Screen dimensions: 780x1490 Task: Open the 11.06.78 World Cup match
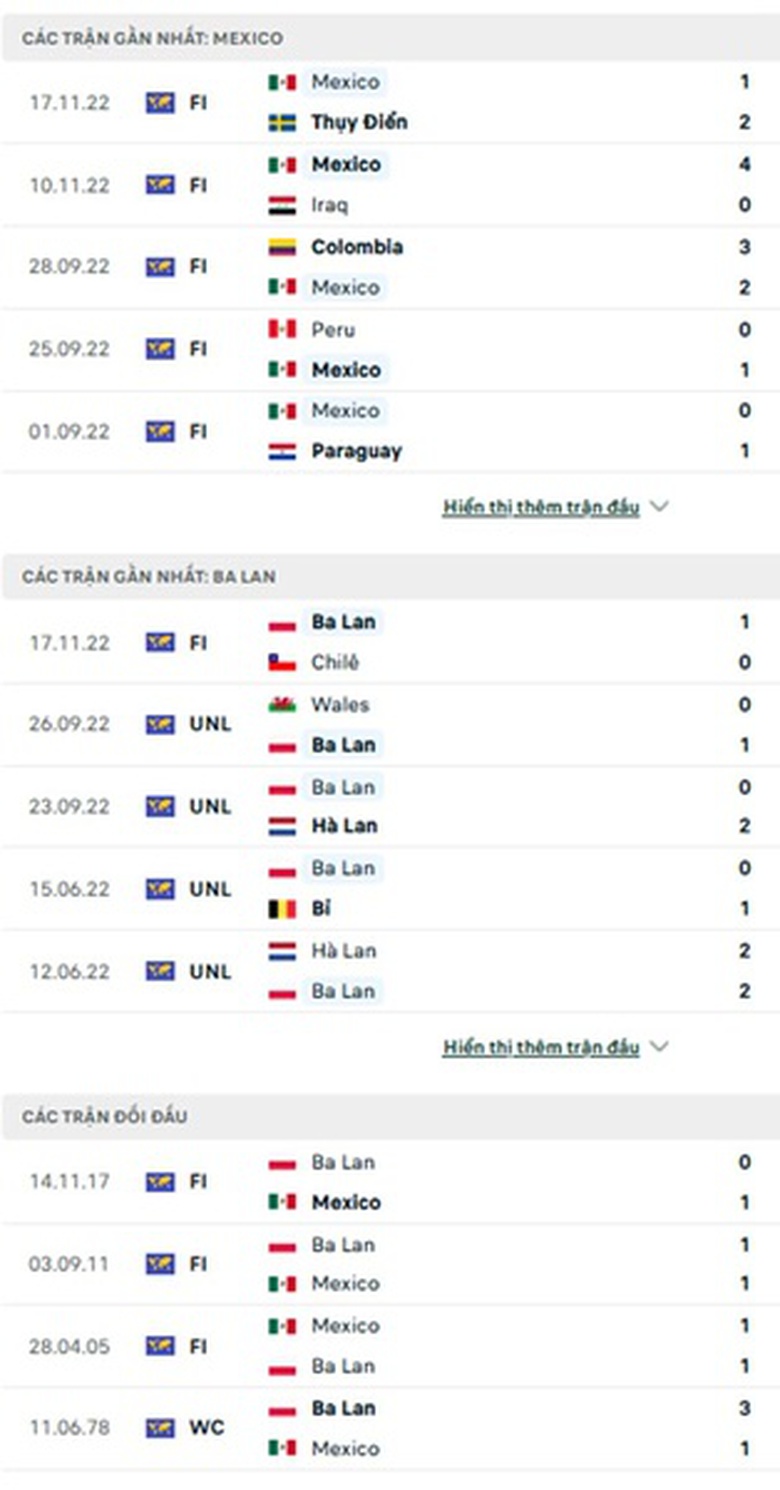[390, 1428]
